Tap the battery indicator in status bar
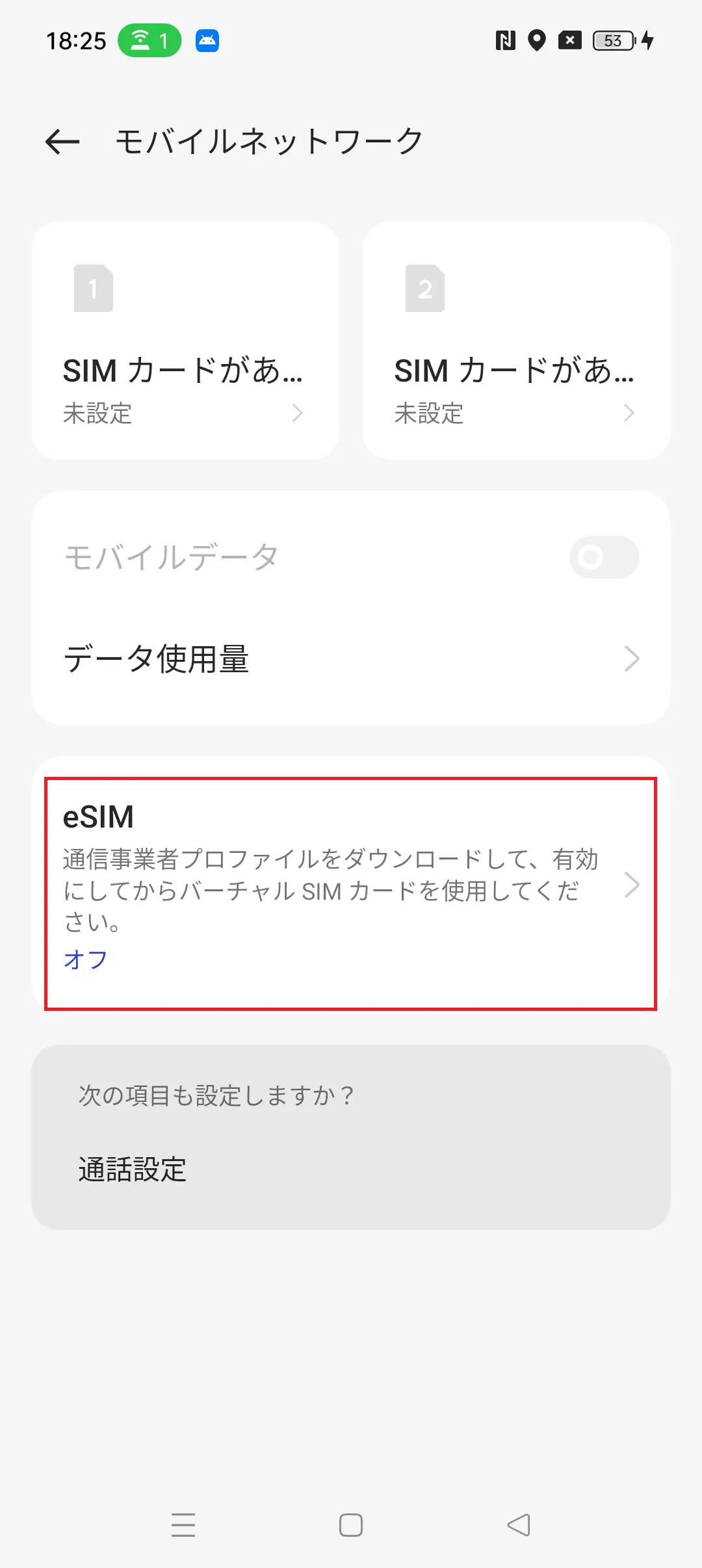This screenshot has width=702, height=1568. point(612,40)
